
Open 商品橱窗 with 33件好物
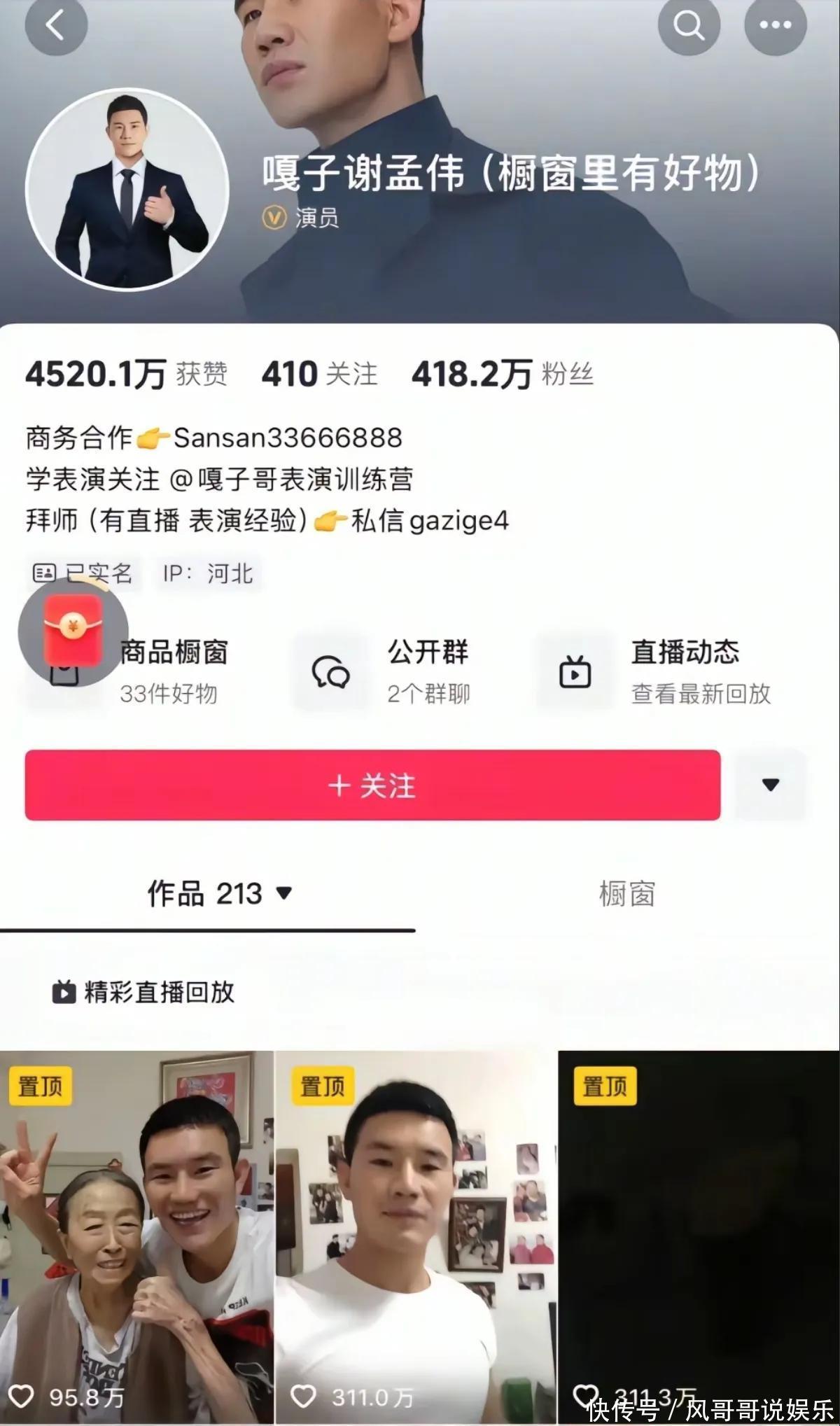point(172,671)
